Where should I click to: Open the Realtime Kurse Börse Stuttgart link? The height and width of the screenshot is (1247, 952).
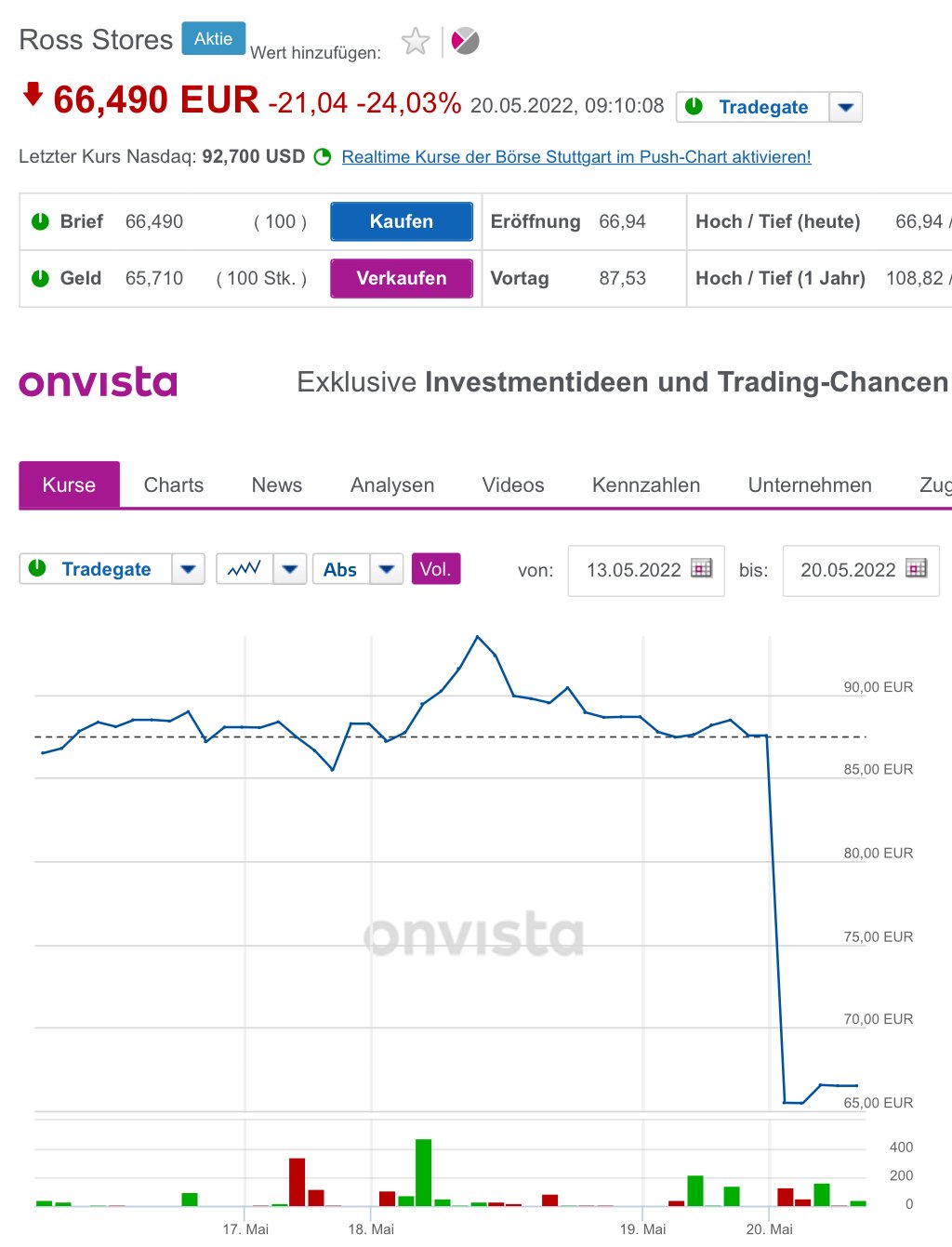pos(575,157)
